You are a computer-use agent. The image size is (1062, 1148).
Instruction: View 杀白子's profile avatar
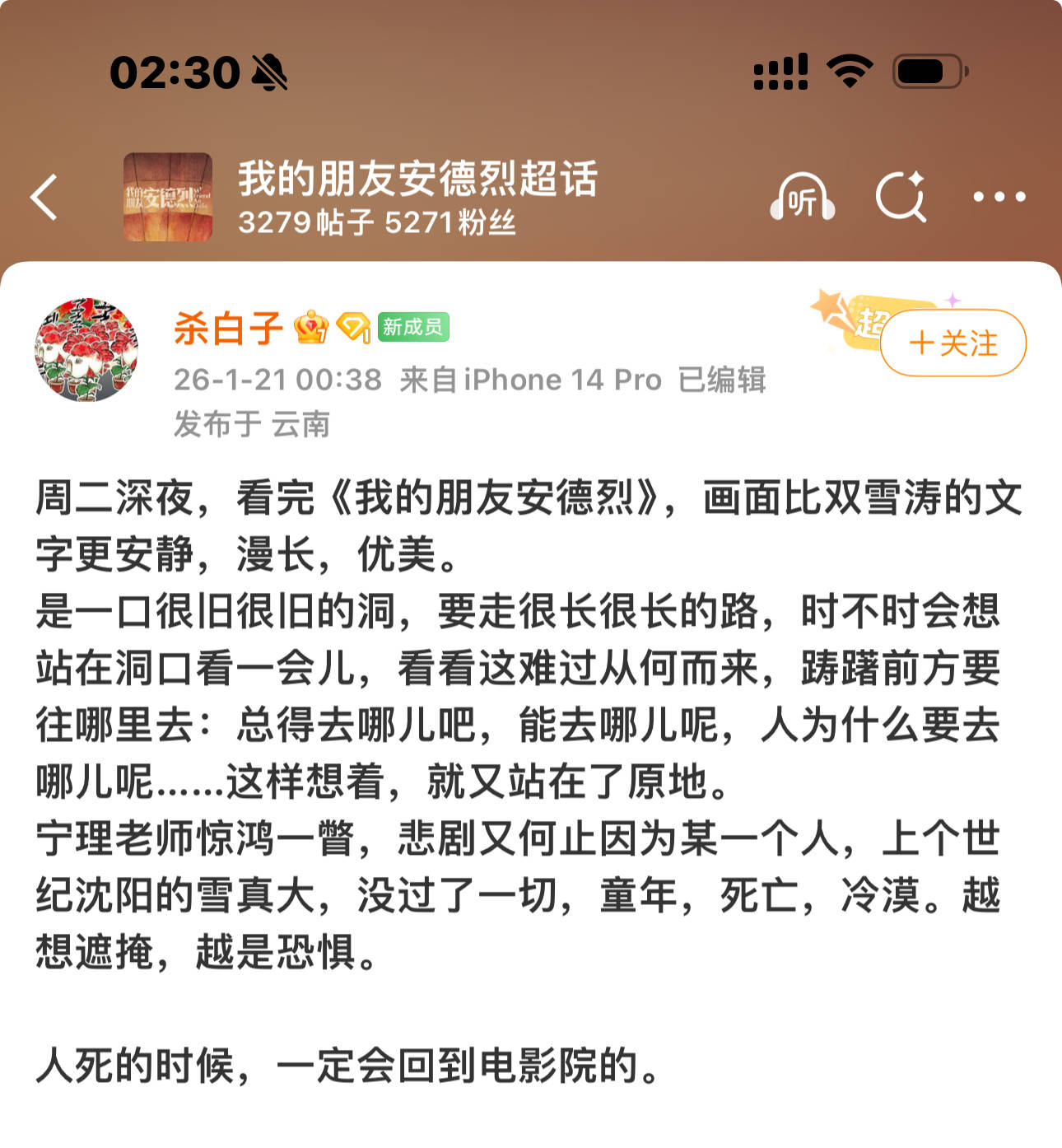pyautogui.click(x=86, y=351)
